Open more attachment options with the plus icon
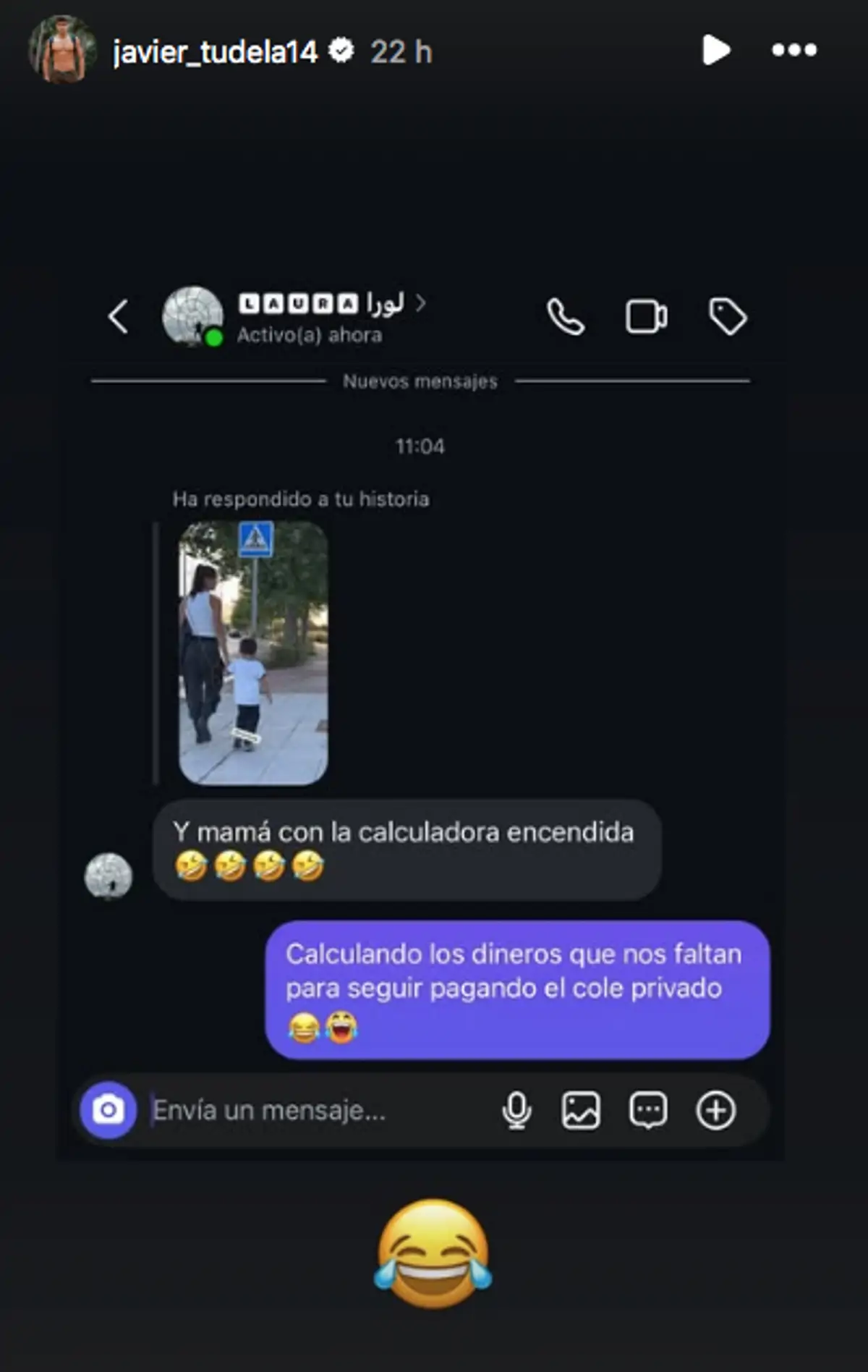 [715, 1110]
